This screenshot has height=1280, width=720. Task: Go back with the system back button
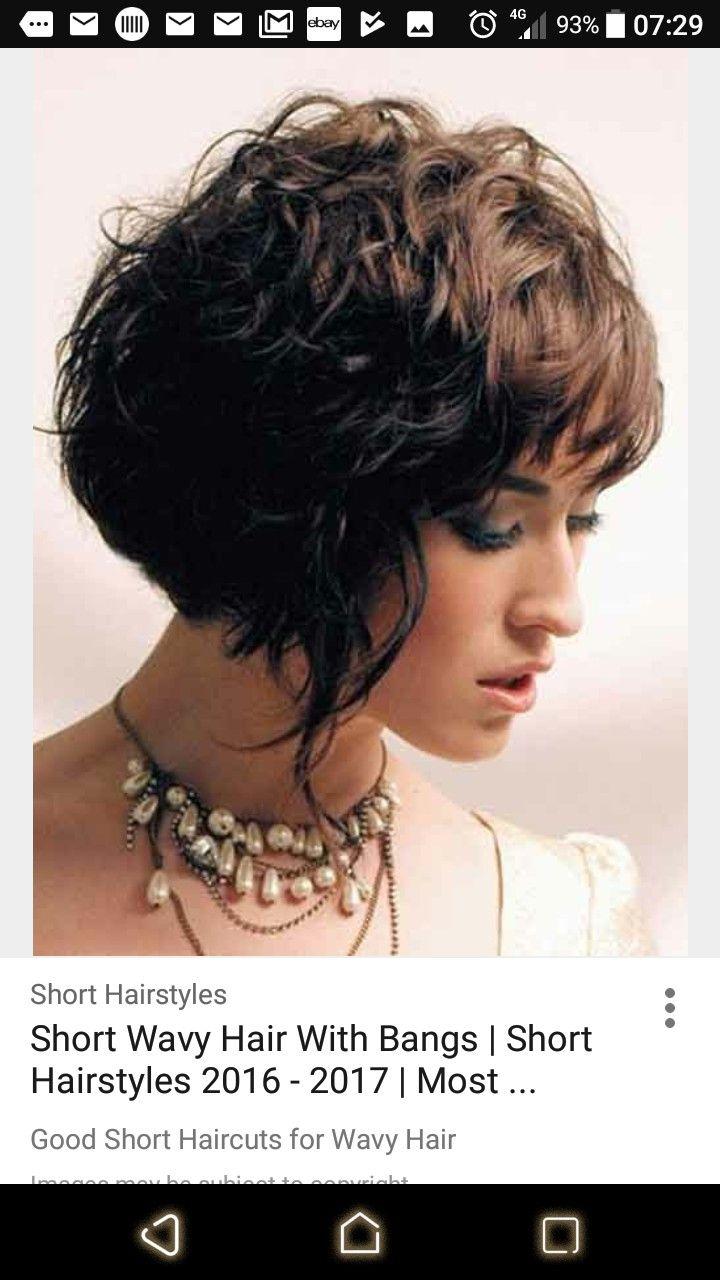(x=160, y=1233)
